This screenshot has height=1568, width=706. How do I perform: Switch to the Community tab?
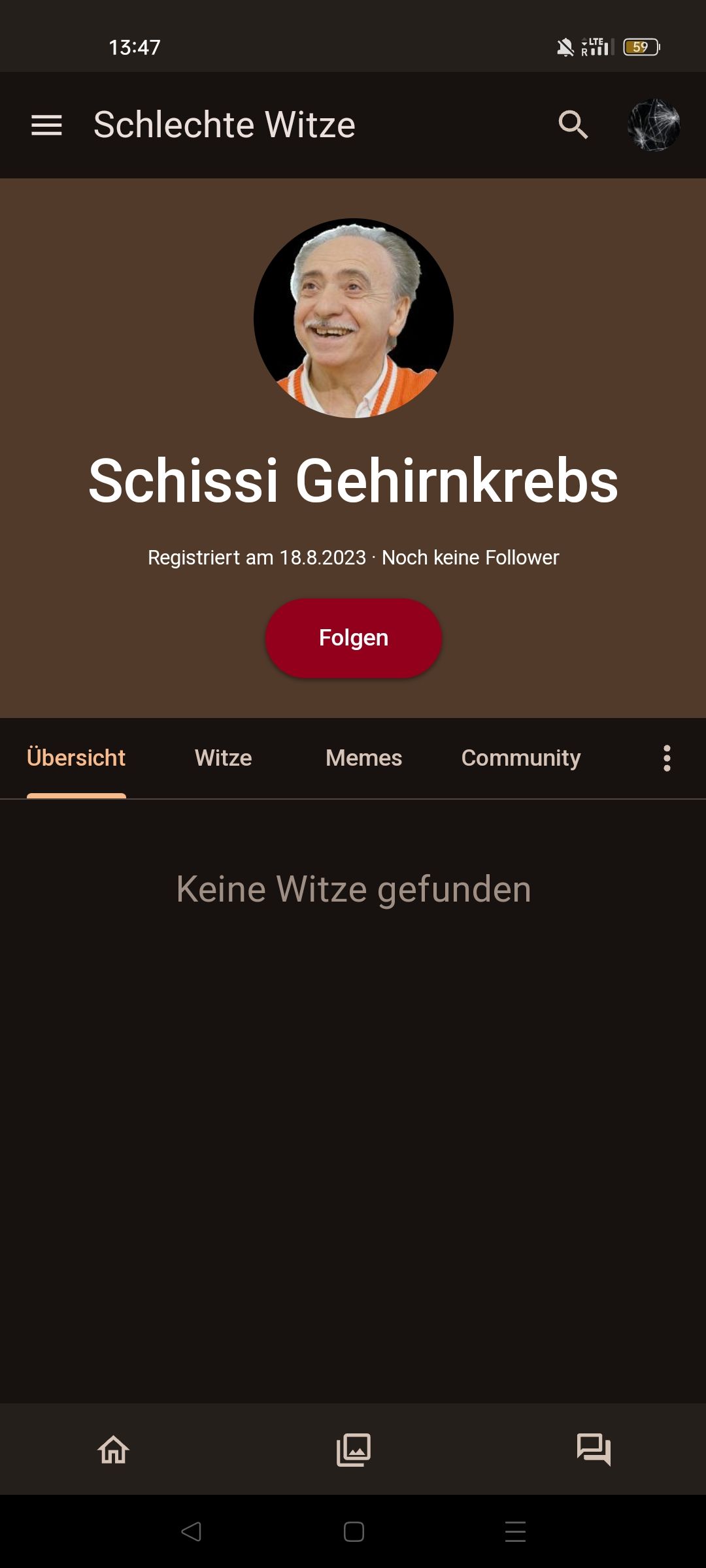pos(521,758)
